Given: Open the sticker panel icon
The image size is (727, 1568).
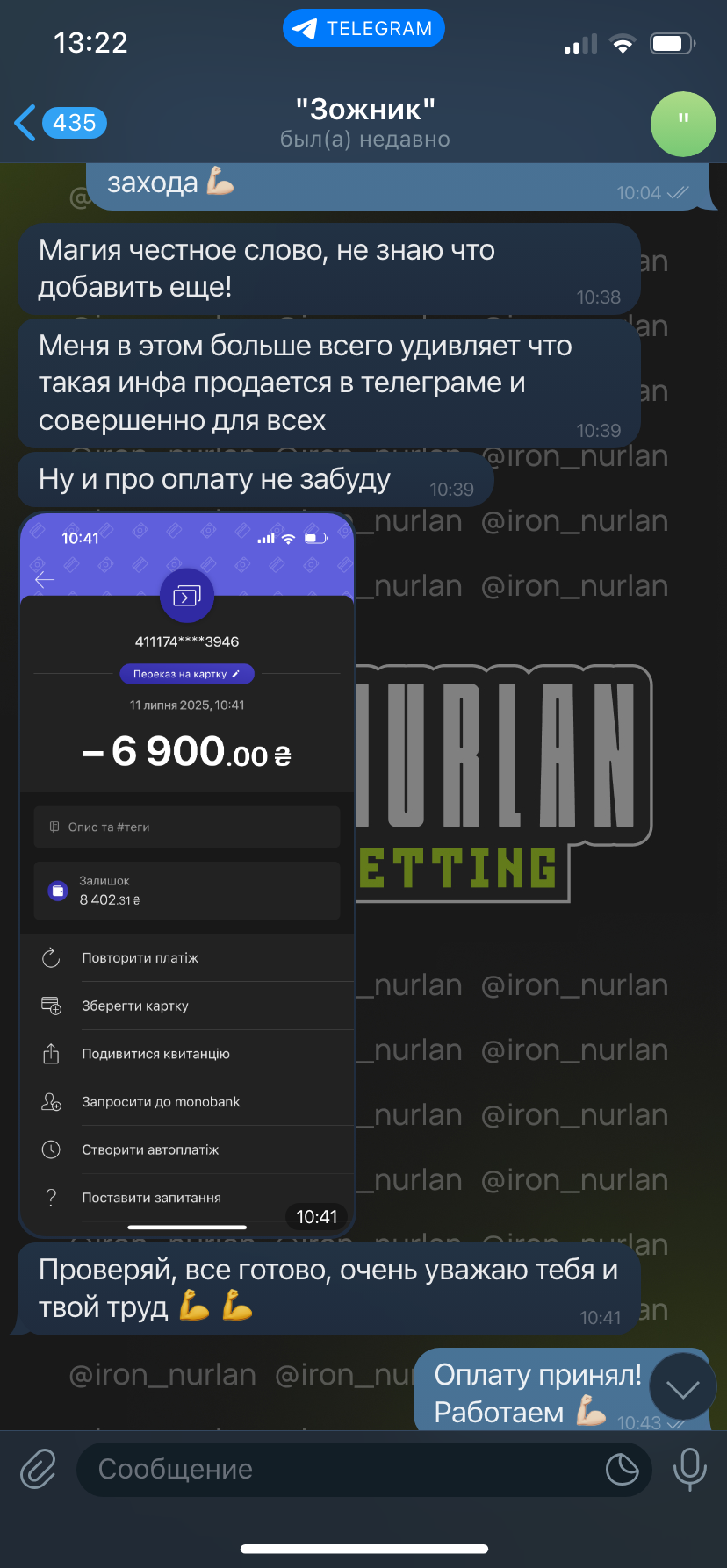Looking at the screenshot, I should tap(622, 1469).
